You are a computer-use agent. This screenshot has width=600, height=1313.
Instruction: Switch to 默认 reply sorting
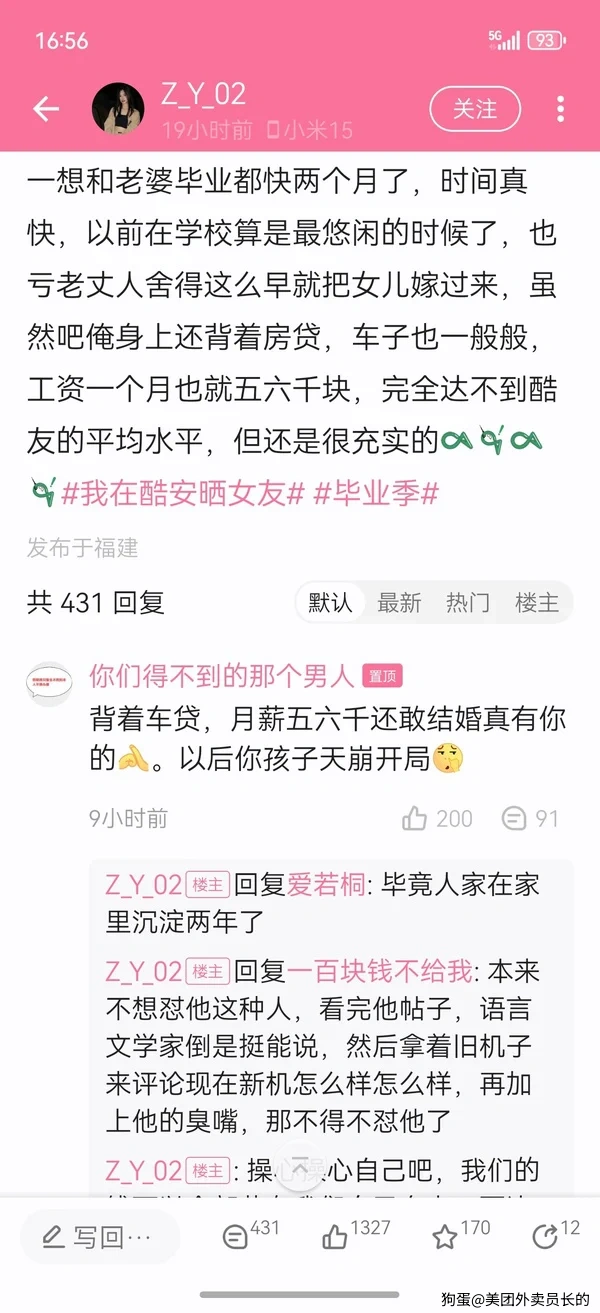pos(330,603)
